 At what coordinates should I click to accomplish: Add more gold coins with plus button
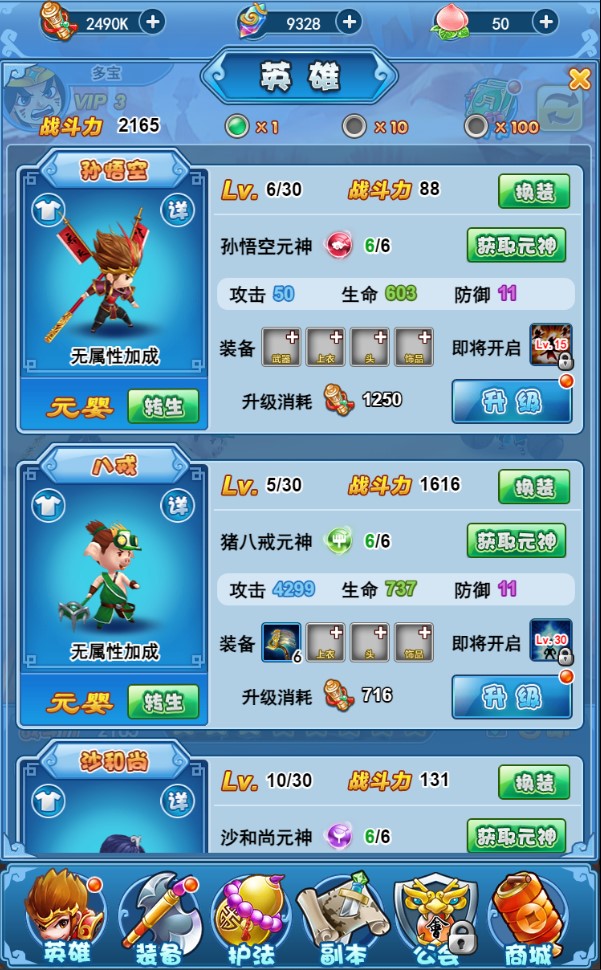(153, 21)
